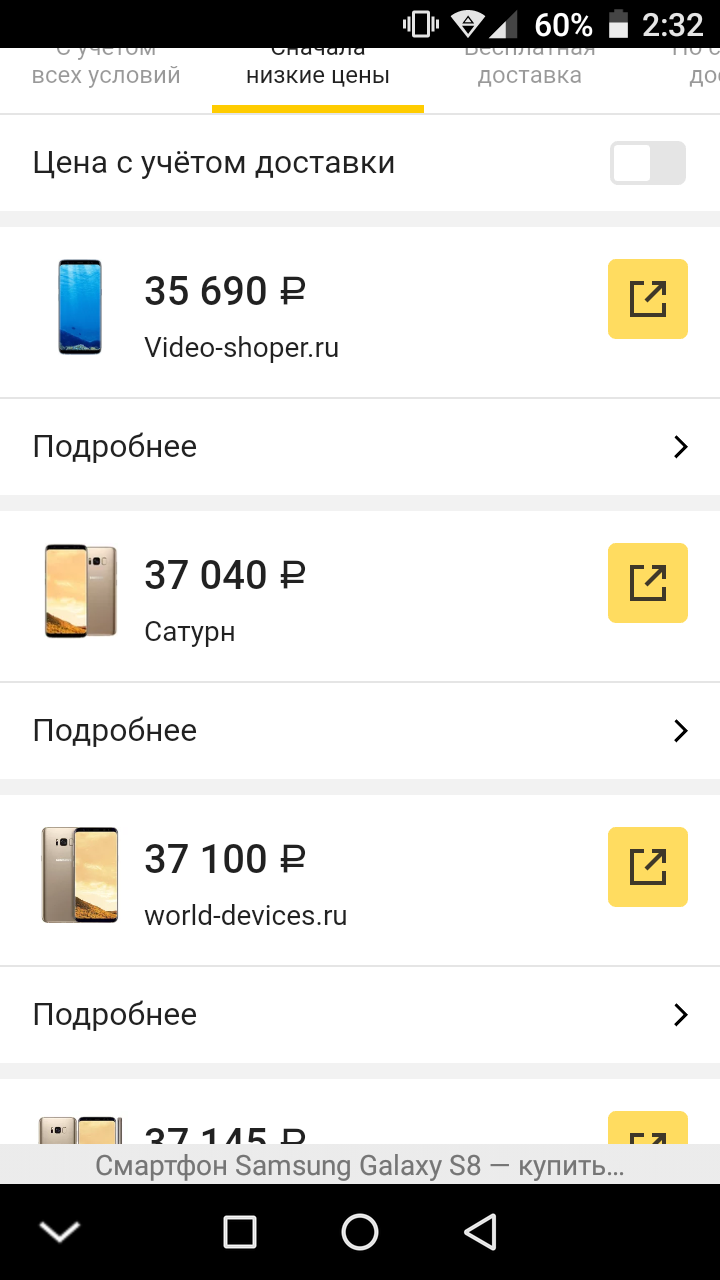
Task: Open recent apps with the square button
Action: pyautogui.click(x=240, y=1232)
